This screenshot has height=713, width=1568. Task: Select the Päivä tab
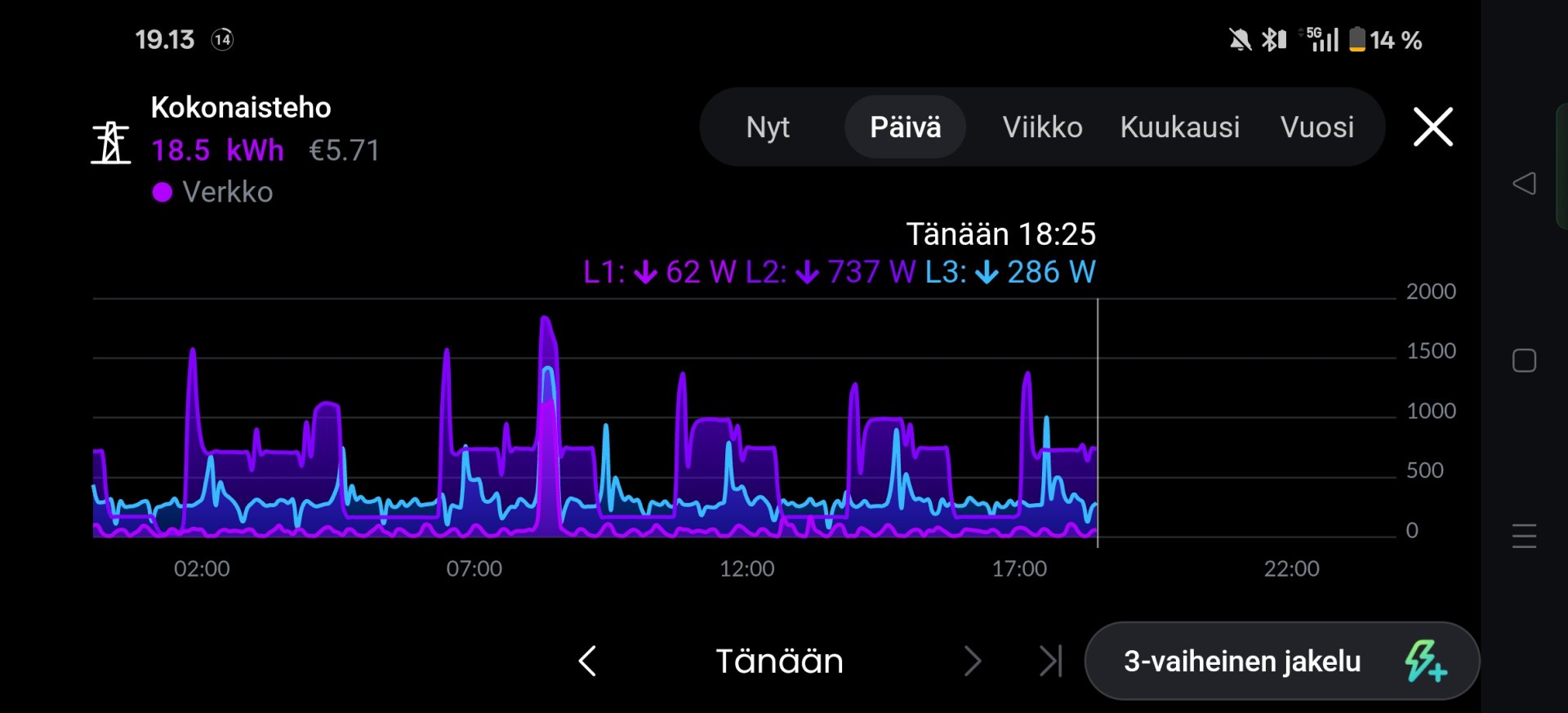click(905, 127)
